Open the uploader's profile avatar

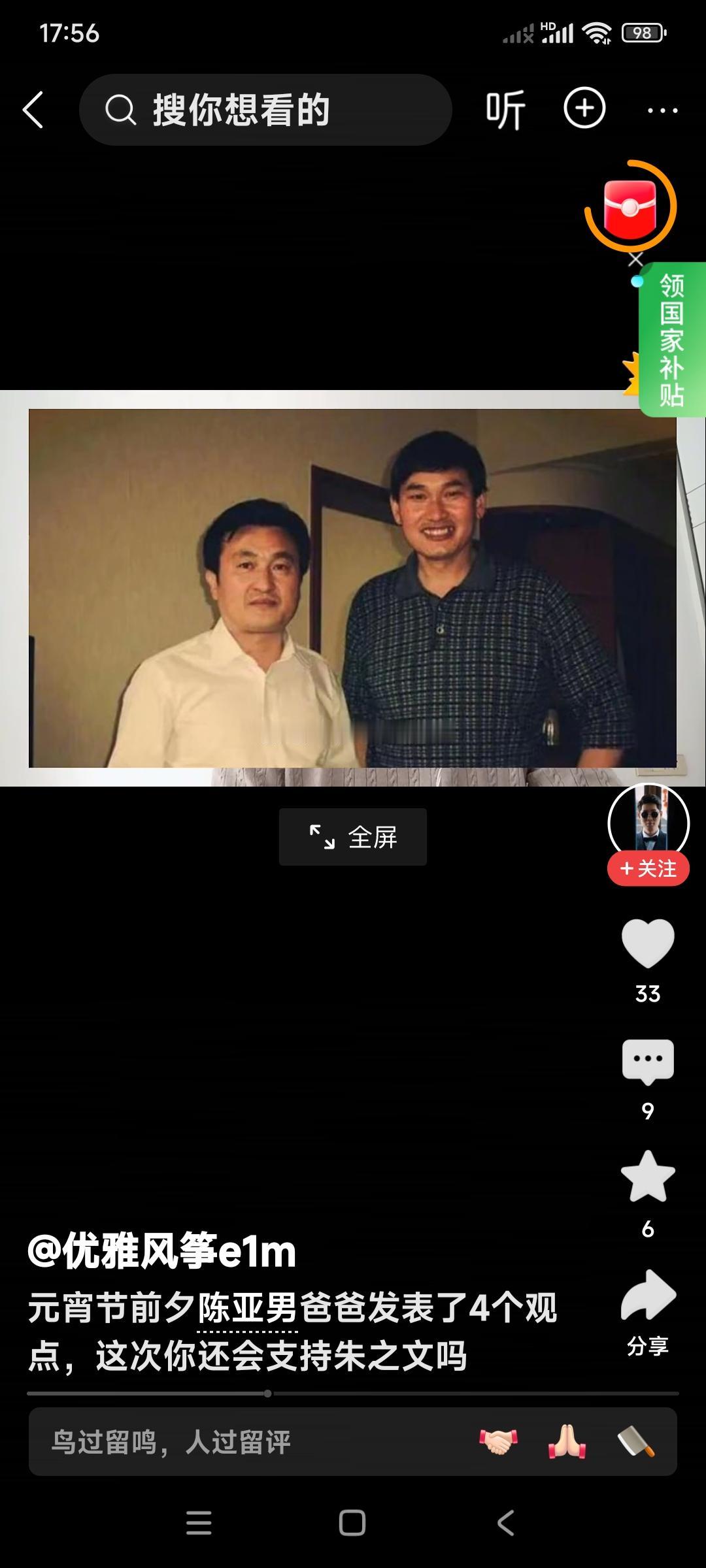tap(648, 817)
